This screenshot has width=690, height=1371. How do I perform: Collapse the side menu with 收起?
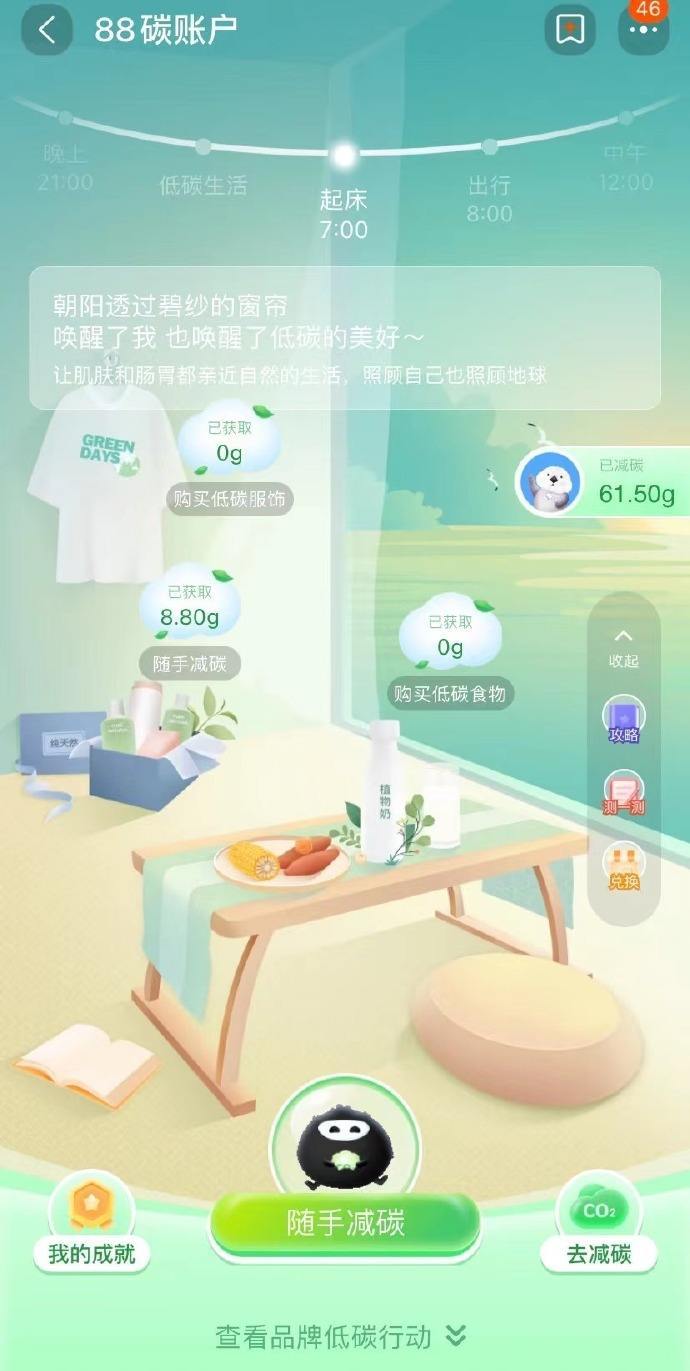[623, 646]
